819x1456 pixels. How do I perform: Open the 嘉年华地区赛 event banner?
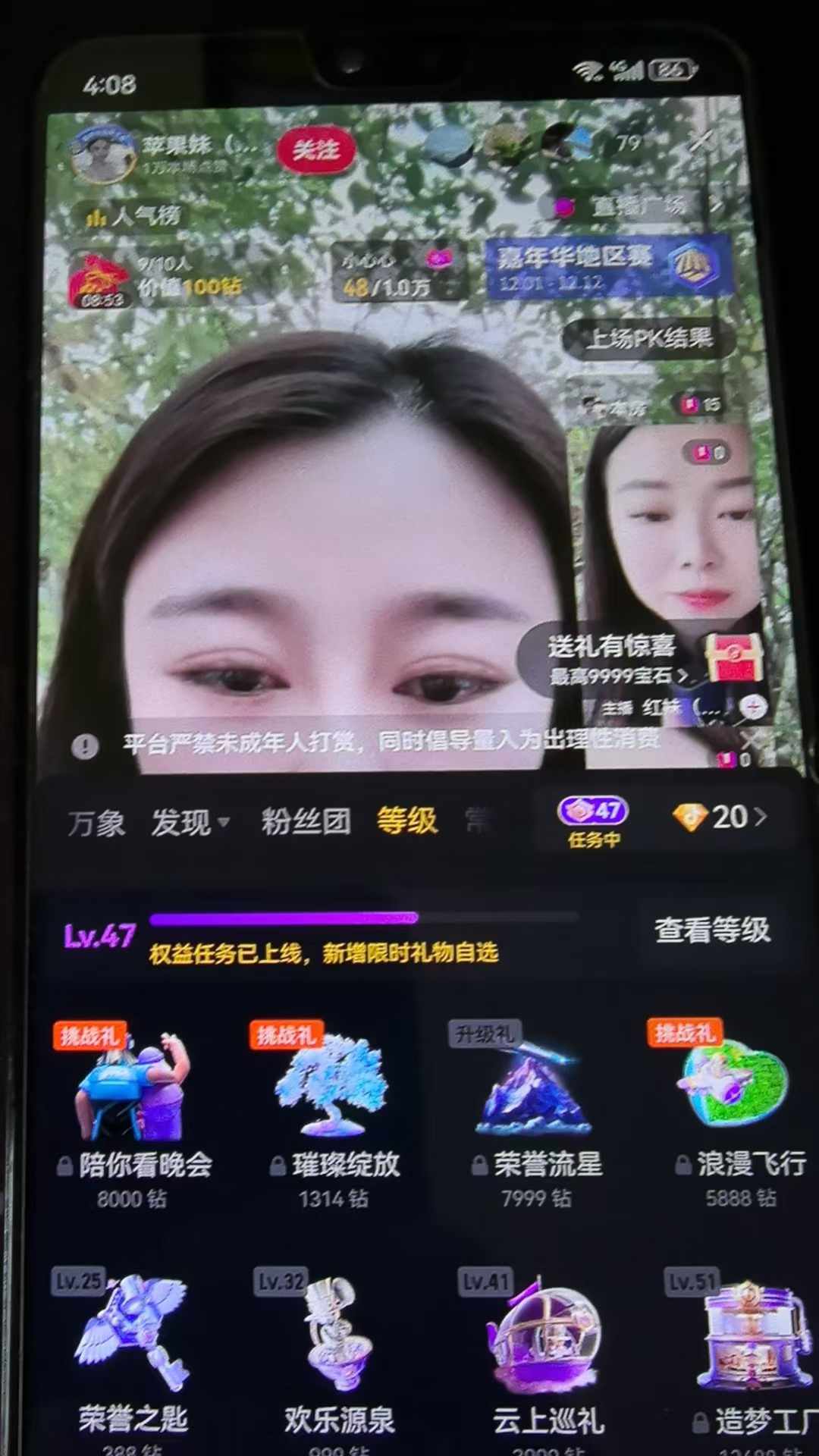(x=608, y=266)
